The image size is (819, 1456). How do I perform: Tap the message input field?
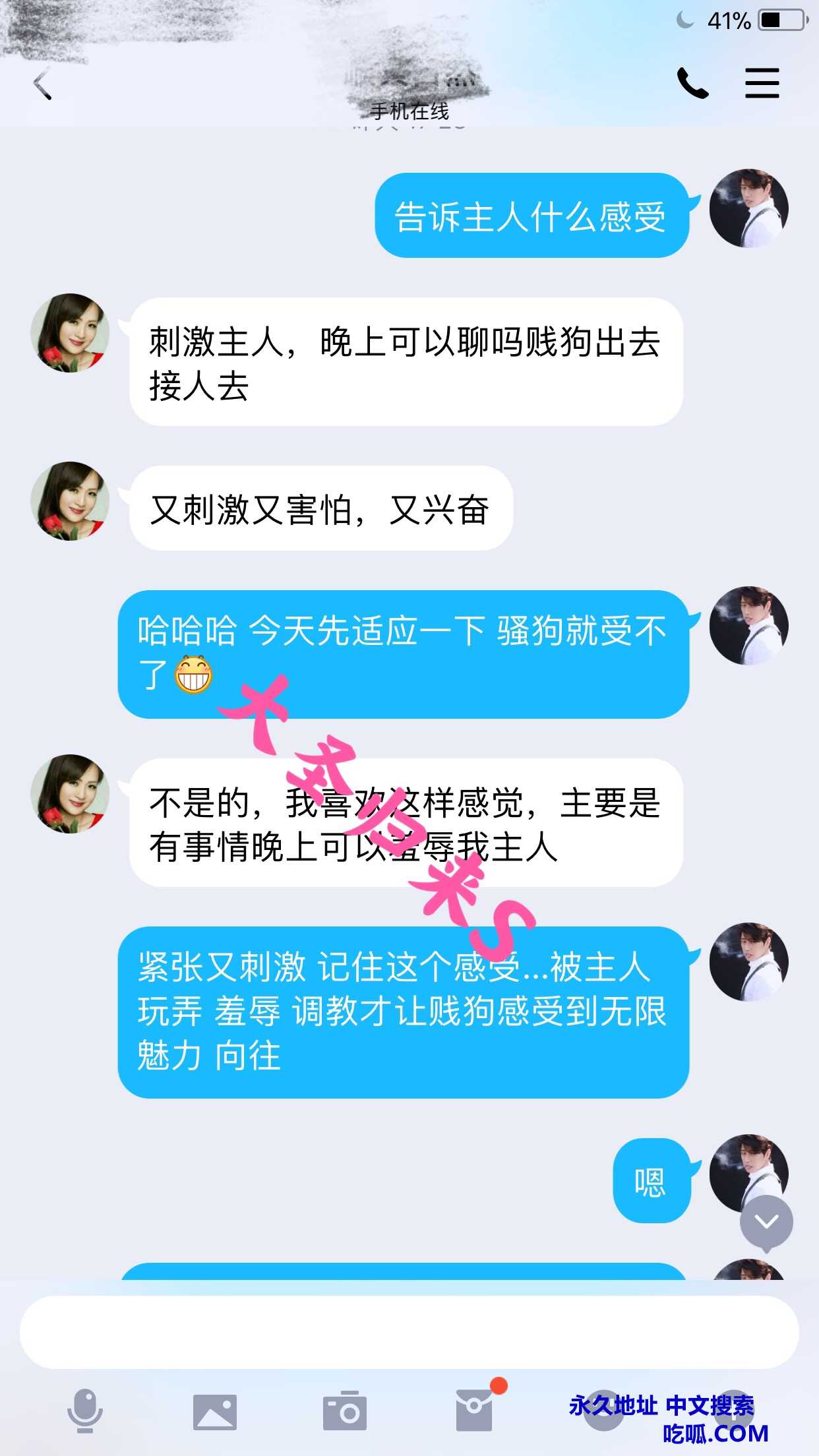click(409, 1332)
